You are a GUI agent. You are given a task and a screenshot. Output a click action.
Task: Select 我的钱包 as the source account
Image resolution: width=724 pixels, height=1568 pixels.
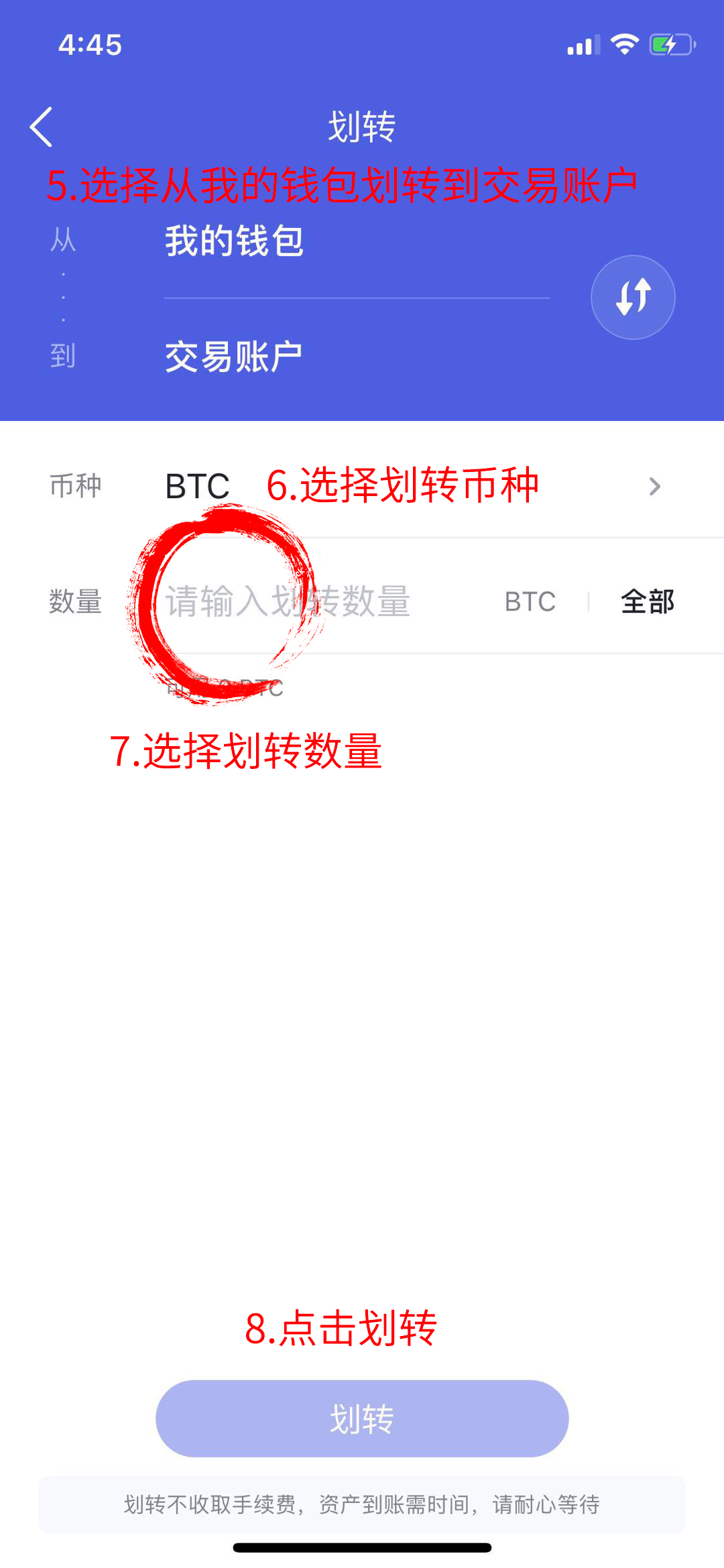[x=234, y=241]
